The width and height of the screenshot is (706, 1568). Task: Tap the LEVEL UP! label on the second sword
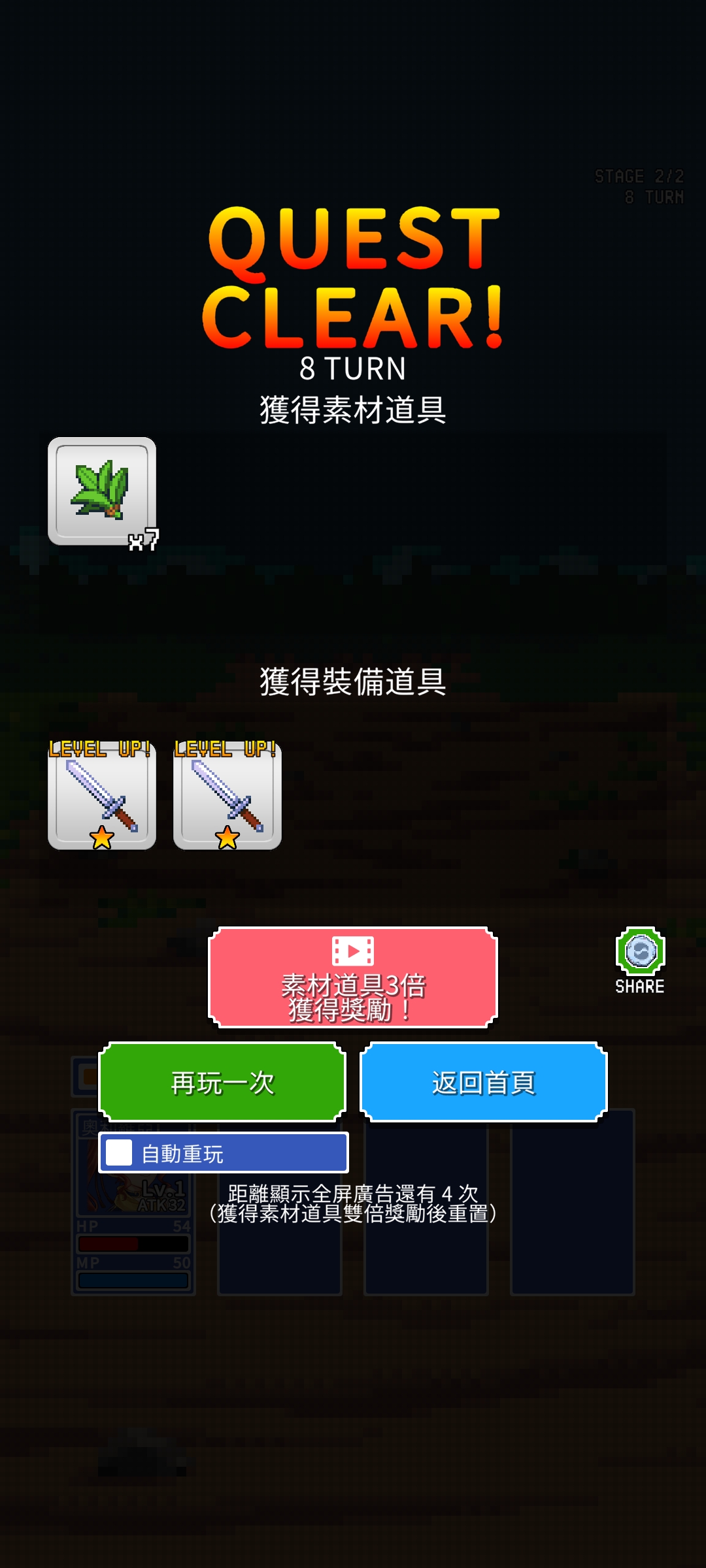(x=226, y=750)
